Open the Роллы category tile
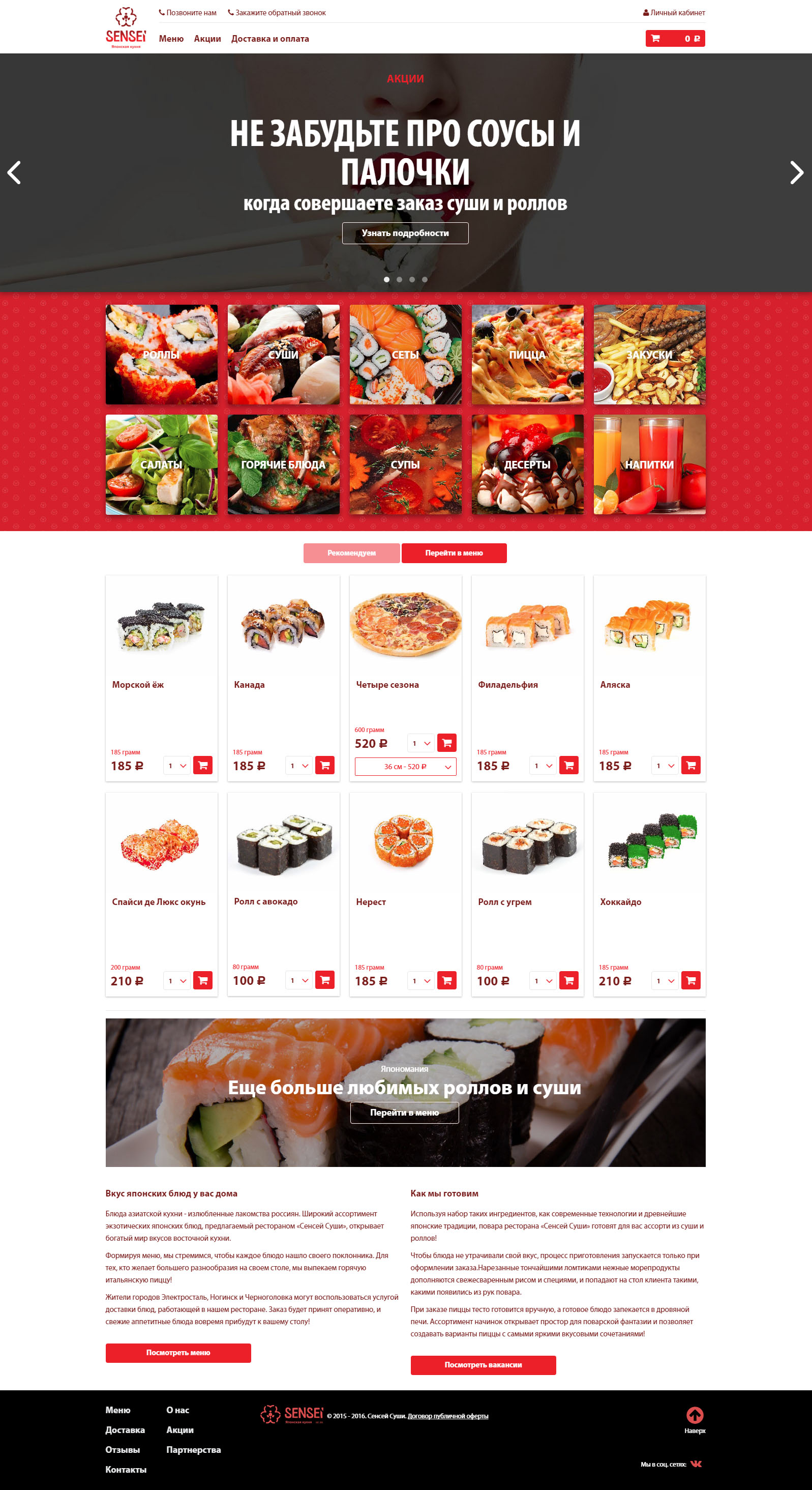This screenshot has height=1490, width=812. pos(162,355)
